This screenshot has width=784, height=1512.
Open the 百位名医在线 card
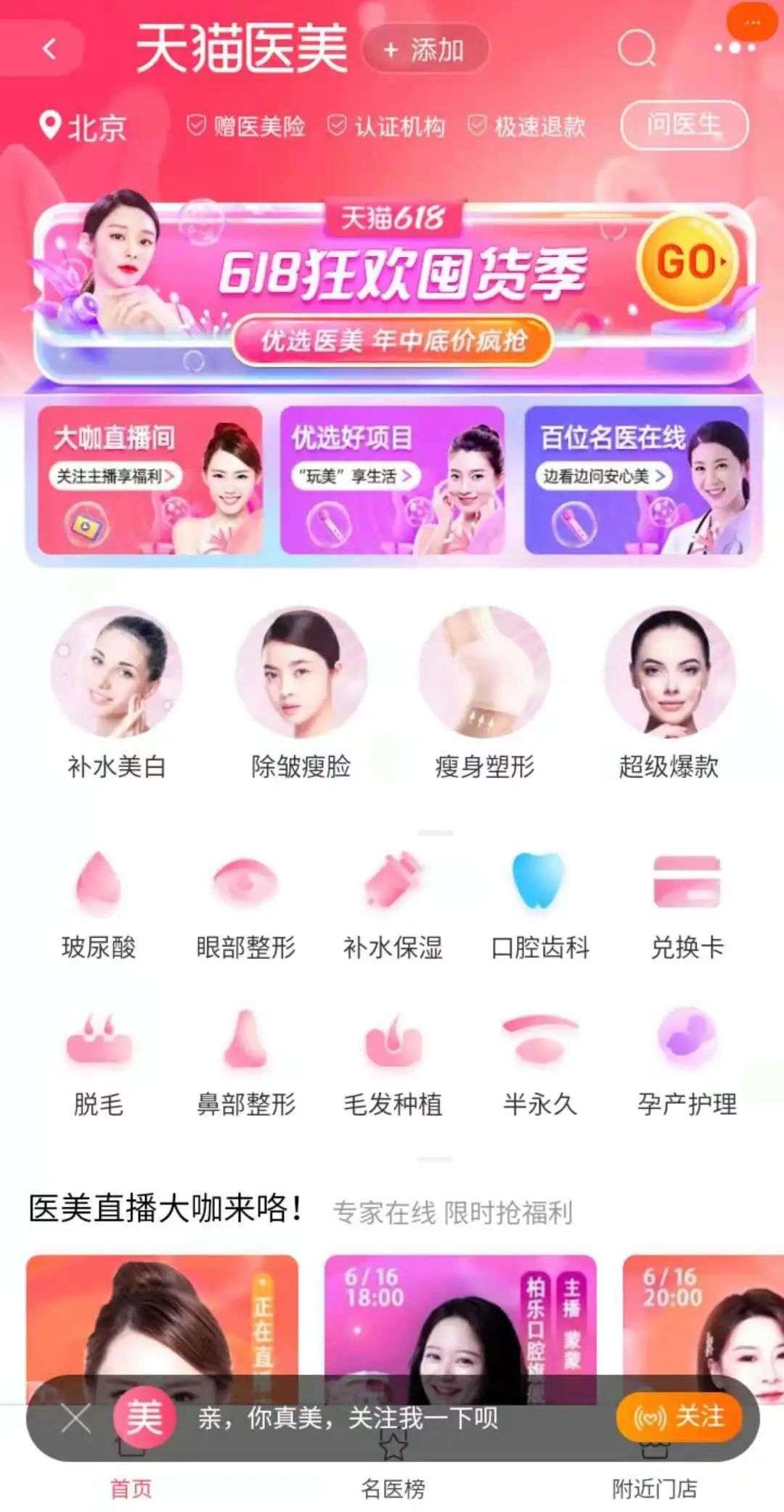pos(636,481)
